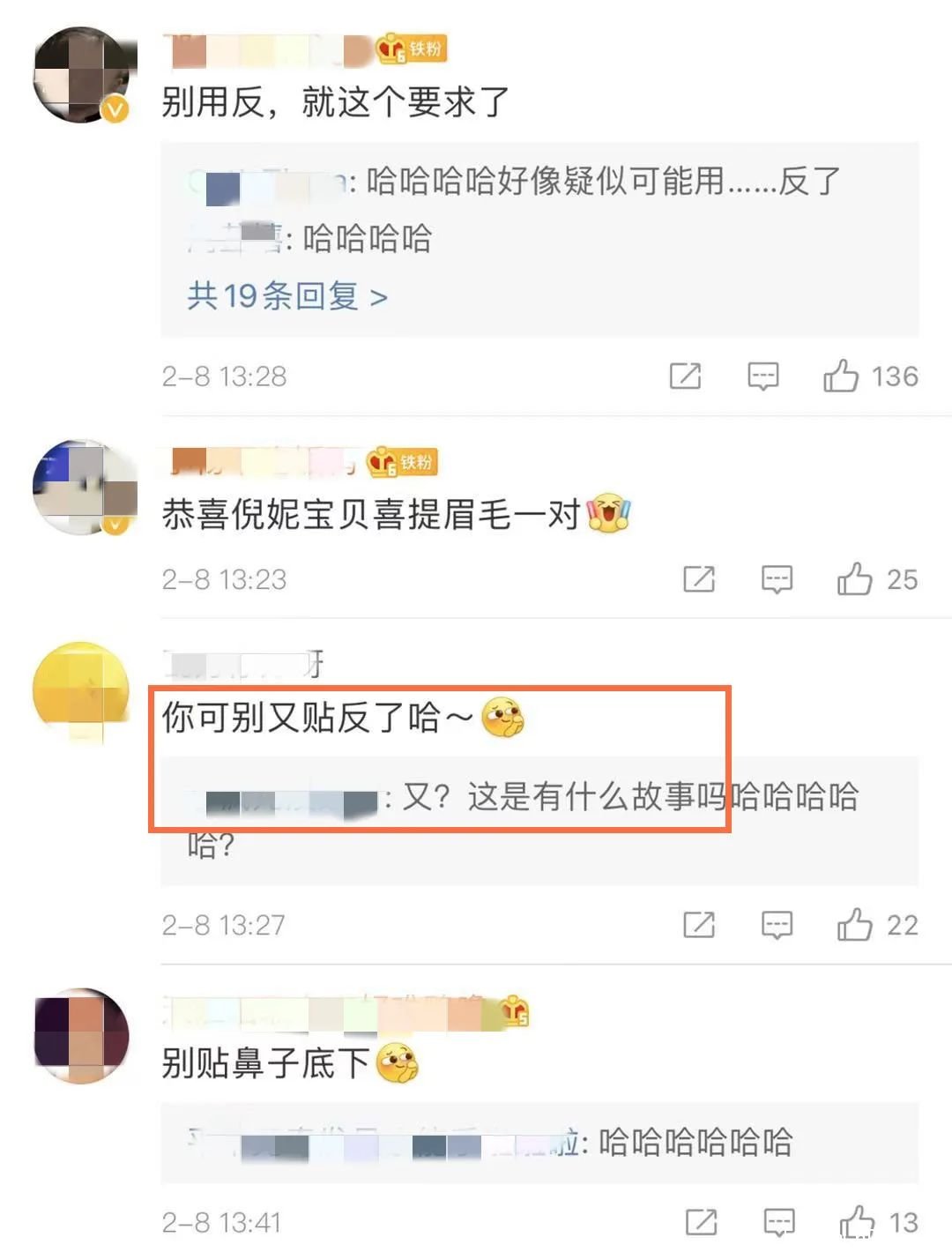Like the comment 别贴鼻子底下

click(x=857, y=1223)
